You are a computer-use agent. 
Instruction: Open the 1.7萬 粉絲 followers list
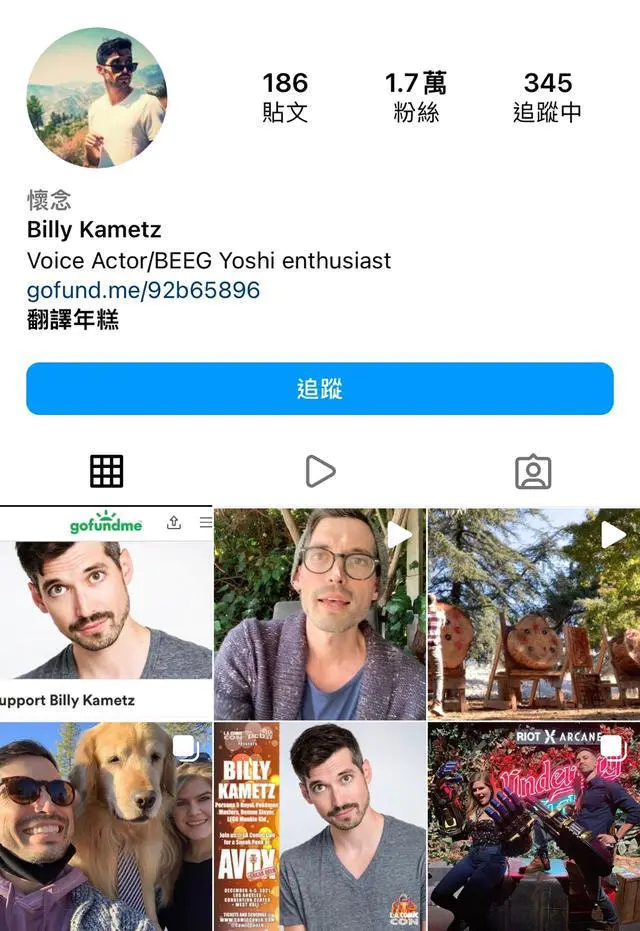pos(416,97)
